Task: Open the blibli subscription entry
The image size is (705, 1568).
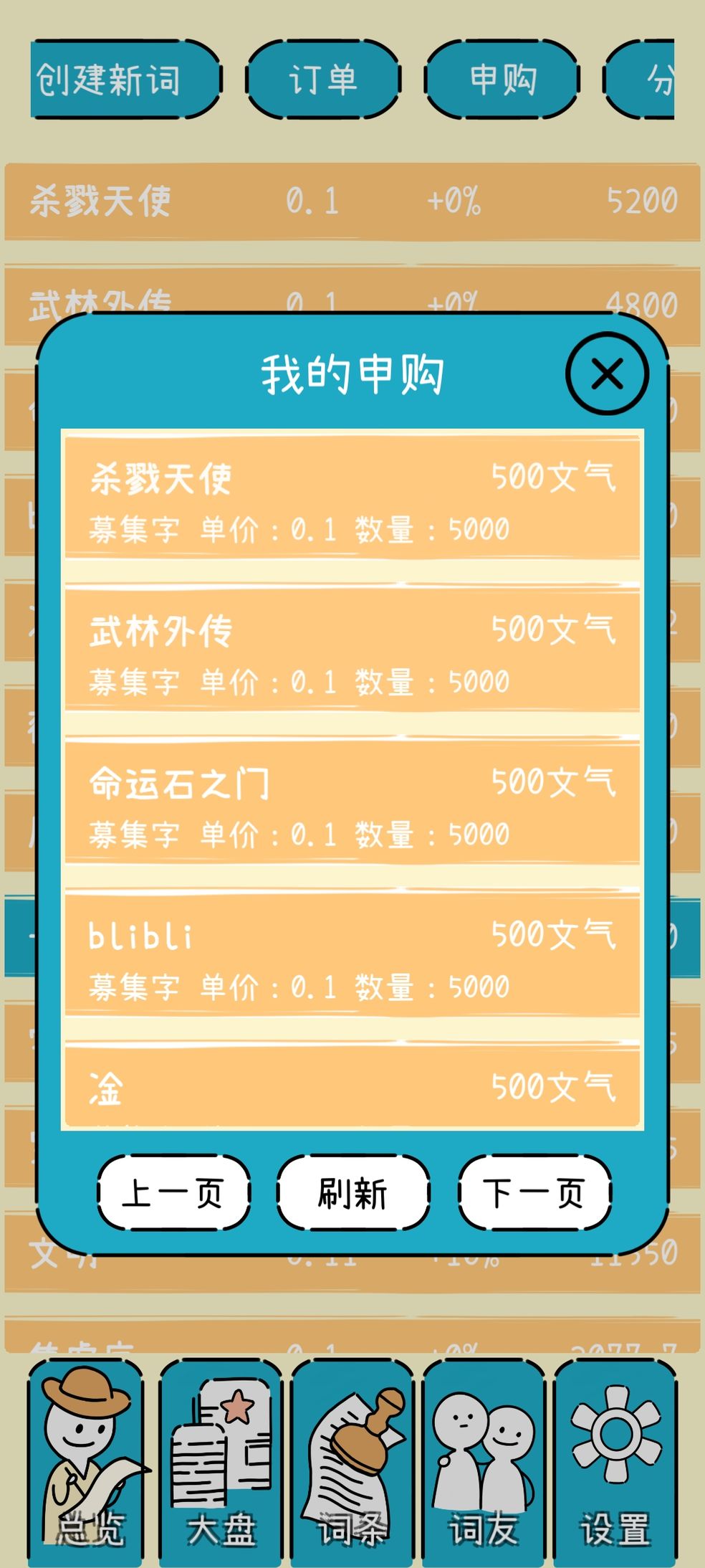Action: click(352, 956)
